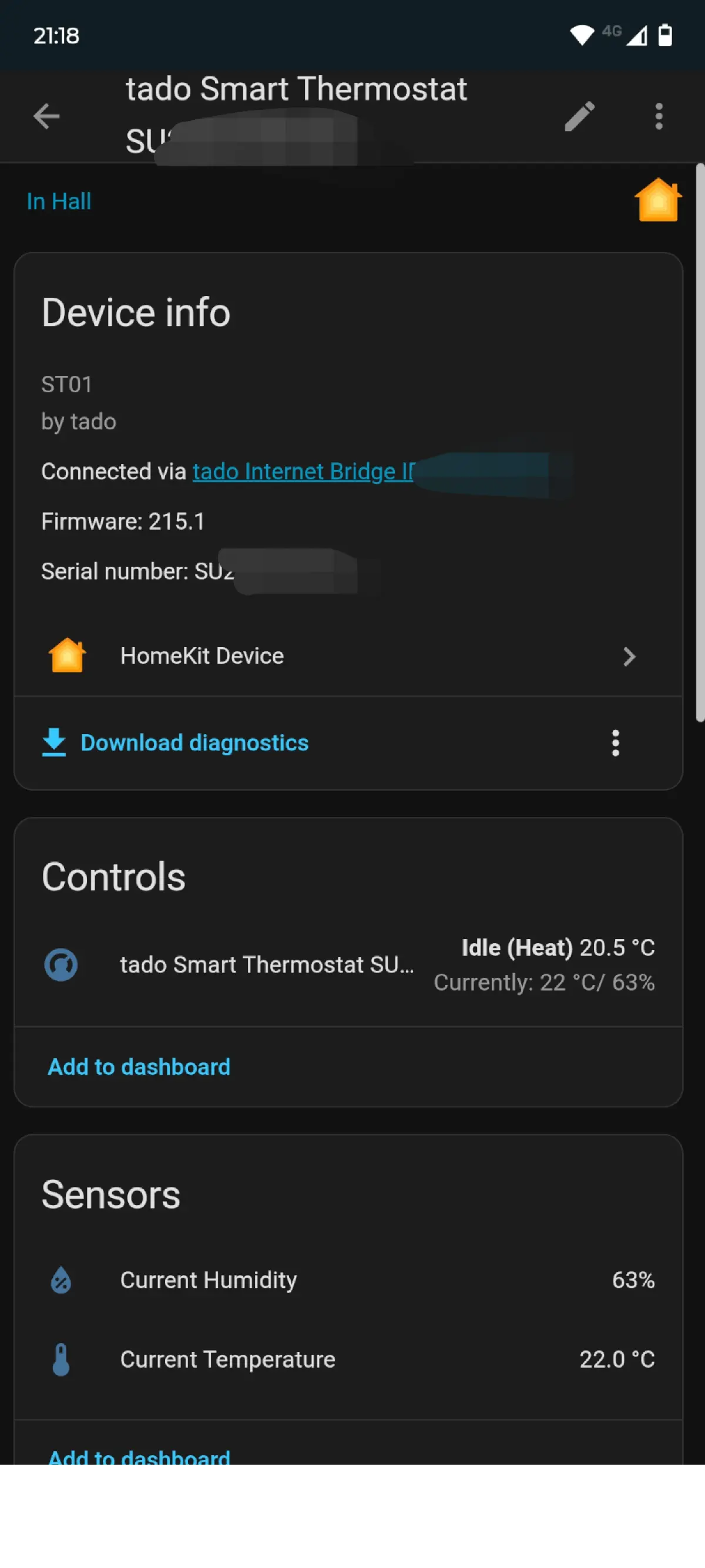This screenshot has width=705, height=1568.
Task: Open menu next to Download diagnostics
Action: [x=615, y=743]
